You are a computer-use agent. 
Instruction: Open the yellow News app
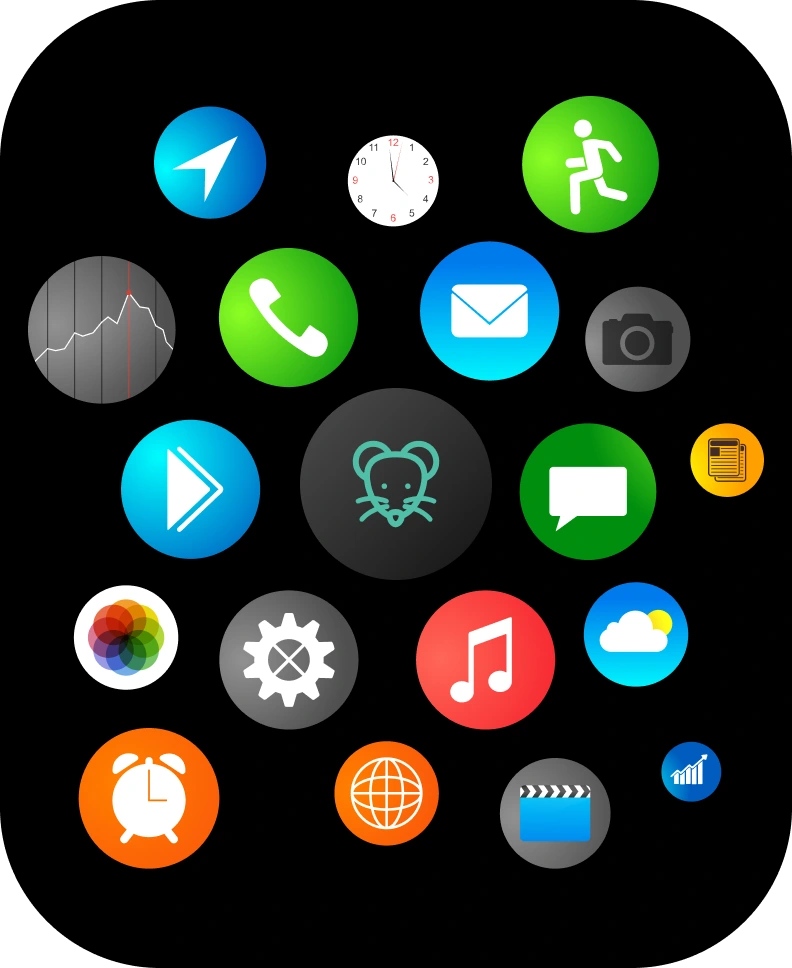[727, 460]
